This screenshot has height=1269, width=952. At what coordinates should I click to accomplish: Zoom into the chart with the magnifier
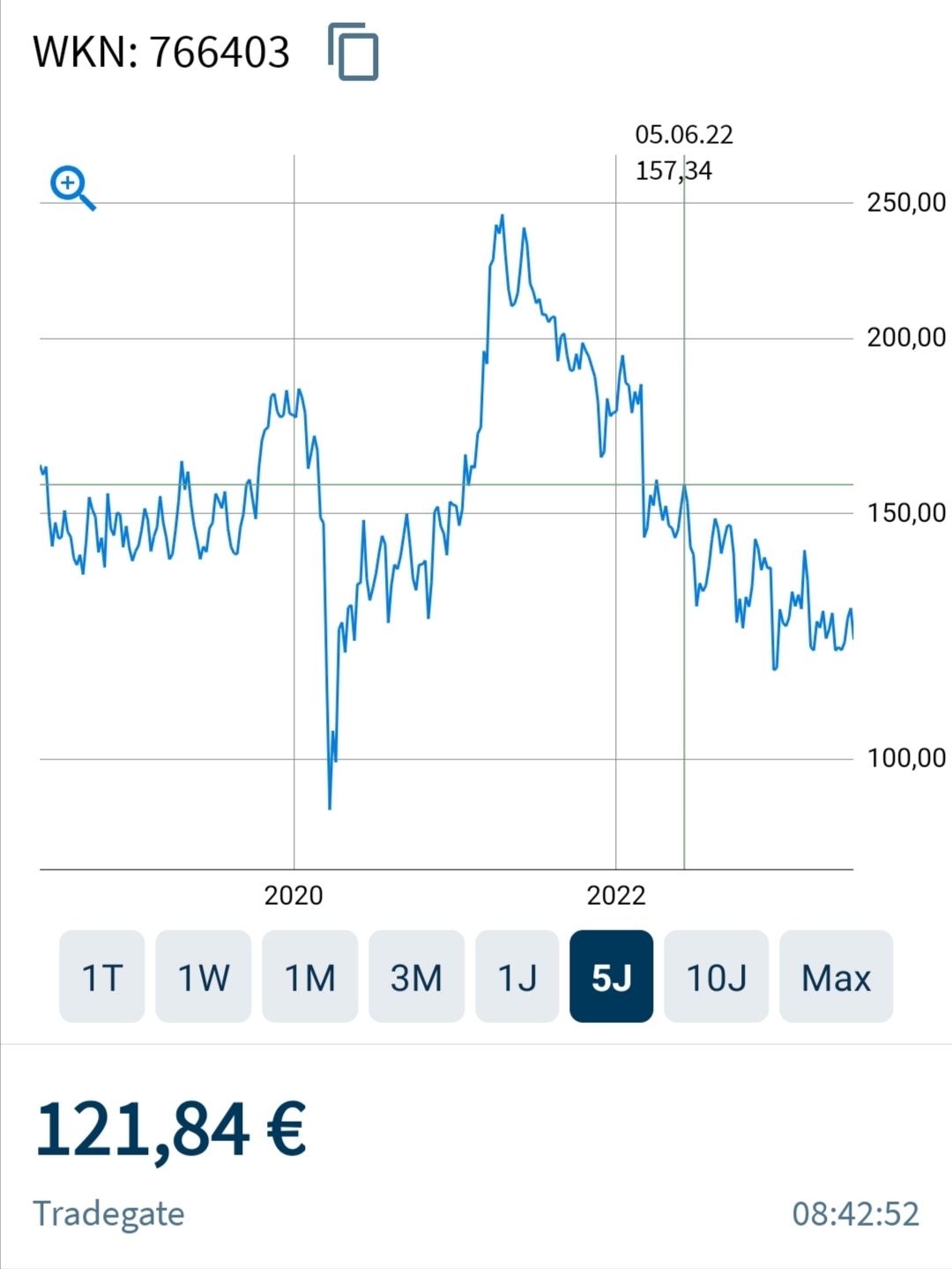[71, 187]
